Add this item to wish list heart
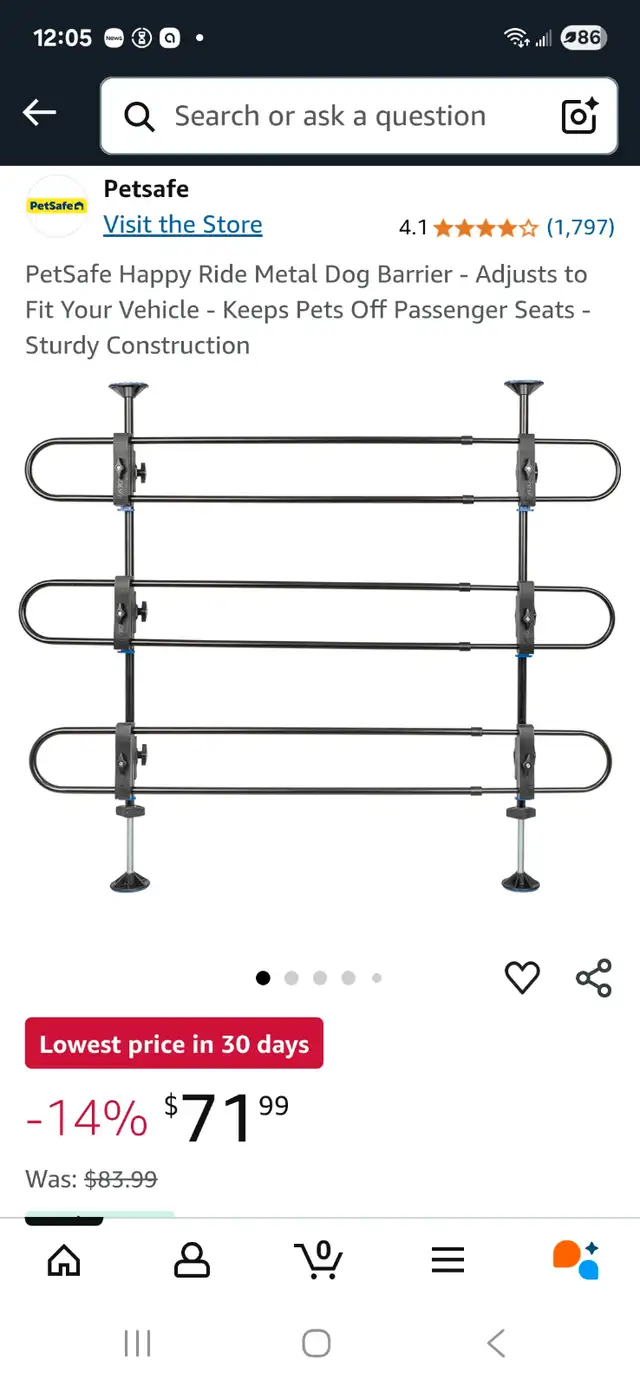 [x=522, y=977]
